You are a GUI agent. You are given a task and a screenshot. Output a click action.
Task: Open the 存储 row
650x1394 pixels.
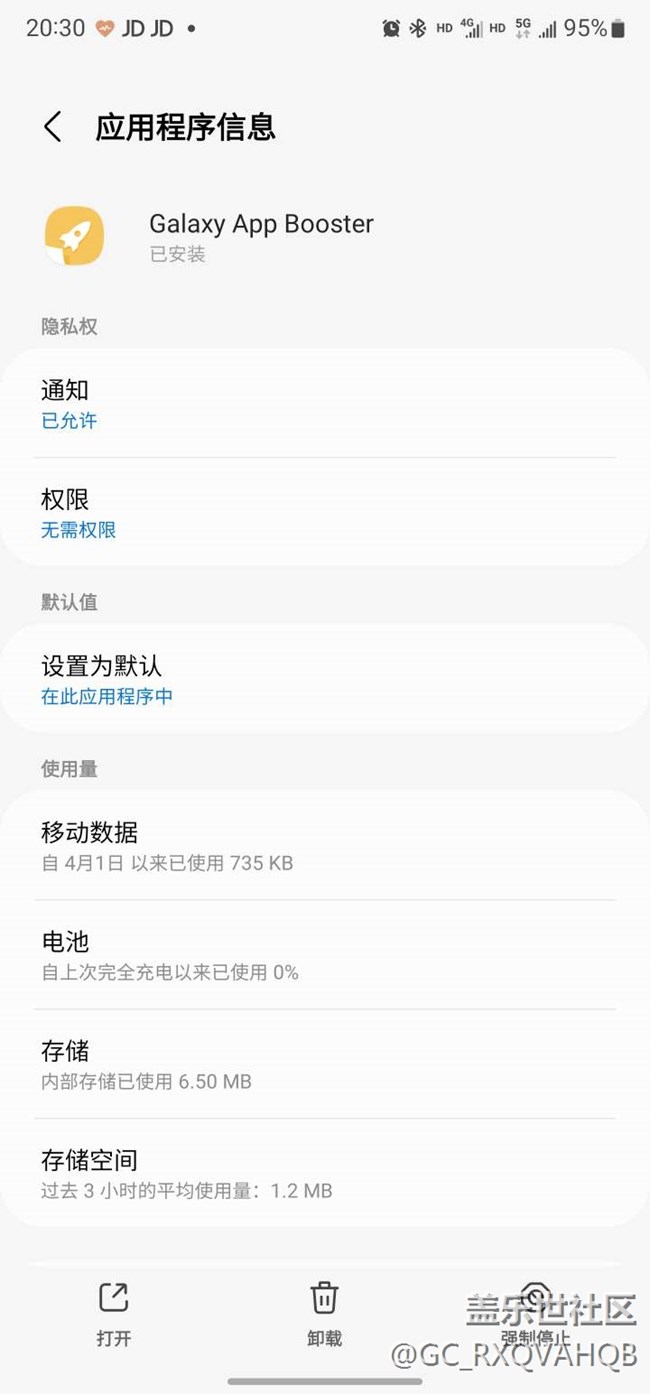click(325, 1064)
